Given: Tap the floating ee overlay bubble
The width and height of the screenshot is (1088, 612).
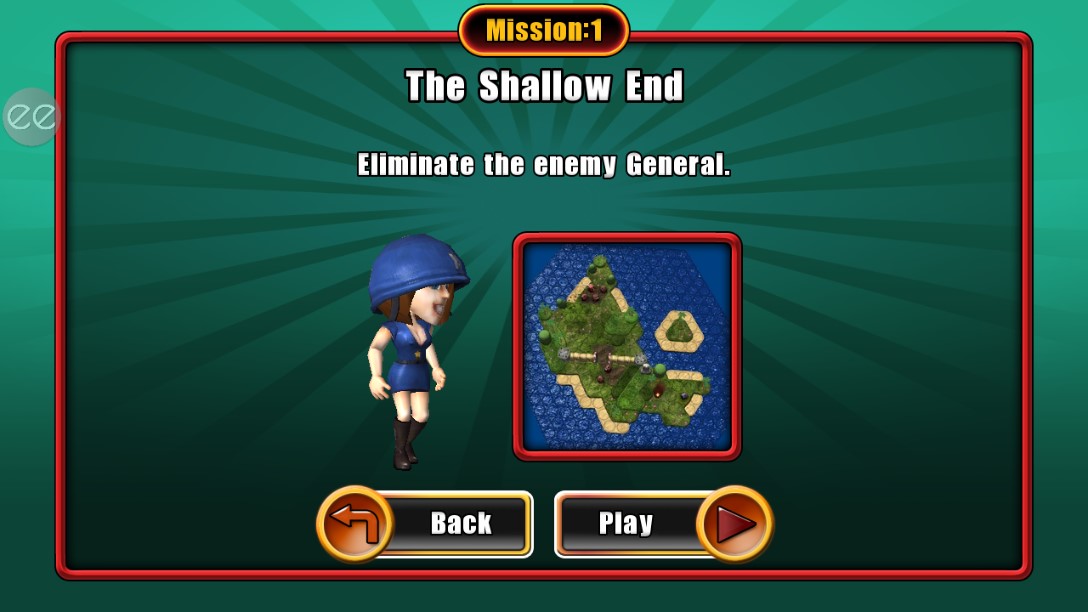Looking at the screenshot, I should (31, 117).
